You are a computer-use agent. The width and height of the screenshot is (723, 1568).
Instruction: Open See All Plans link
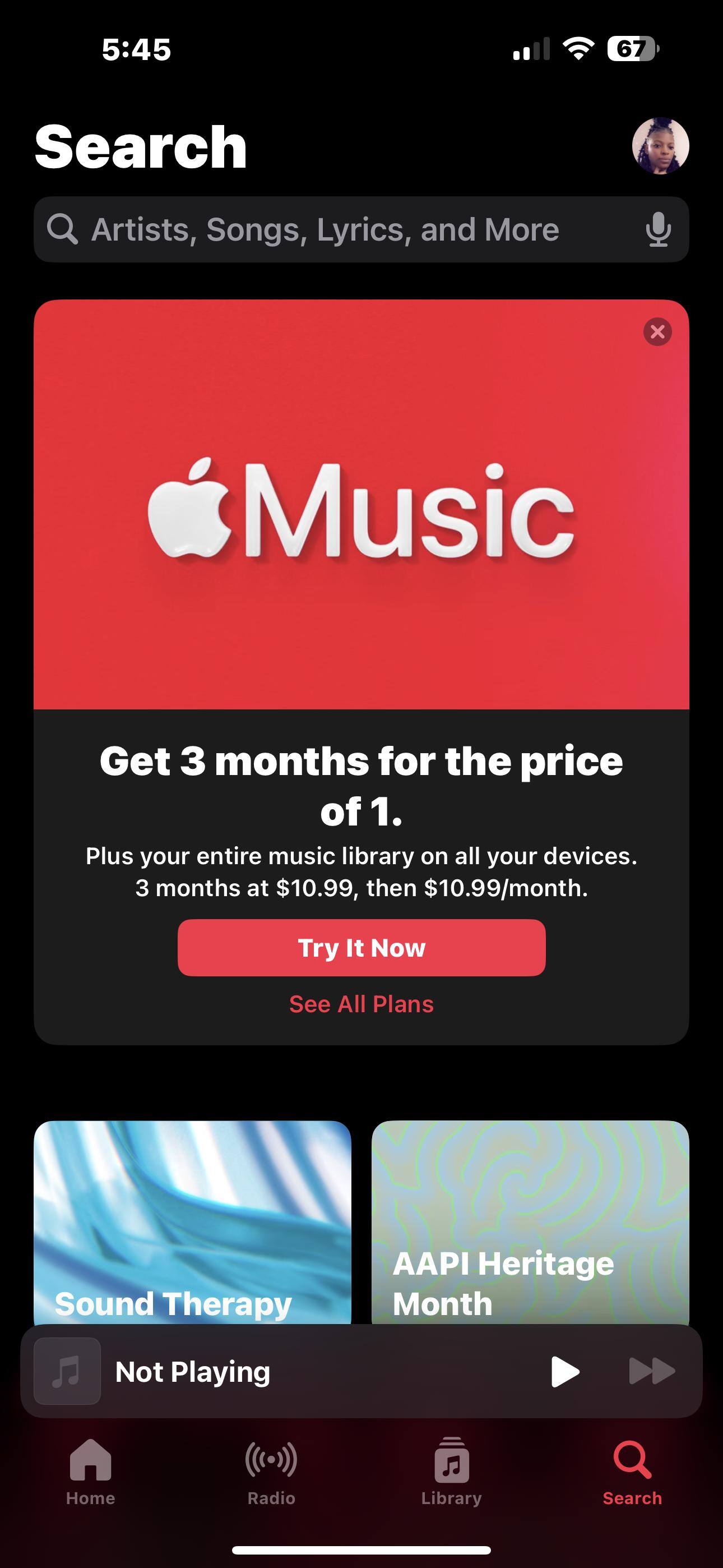(x=361, y=1004)
